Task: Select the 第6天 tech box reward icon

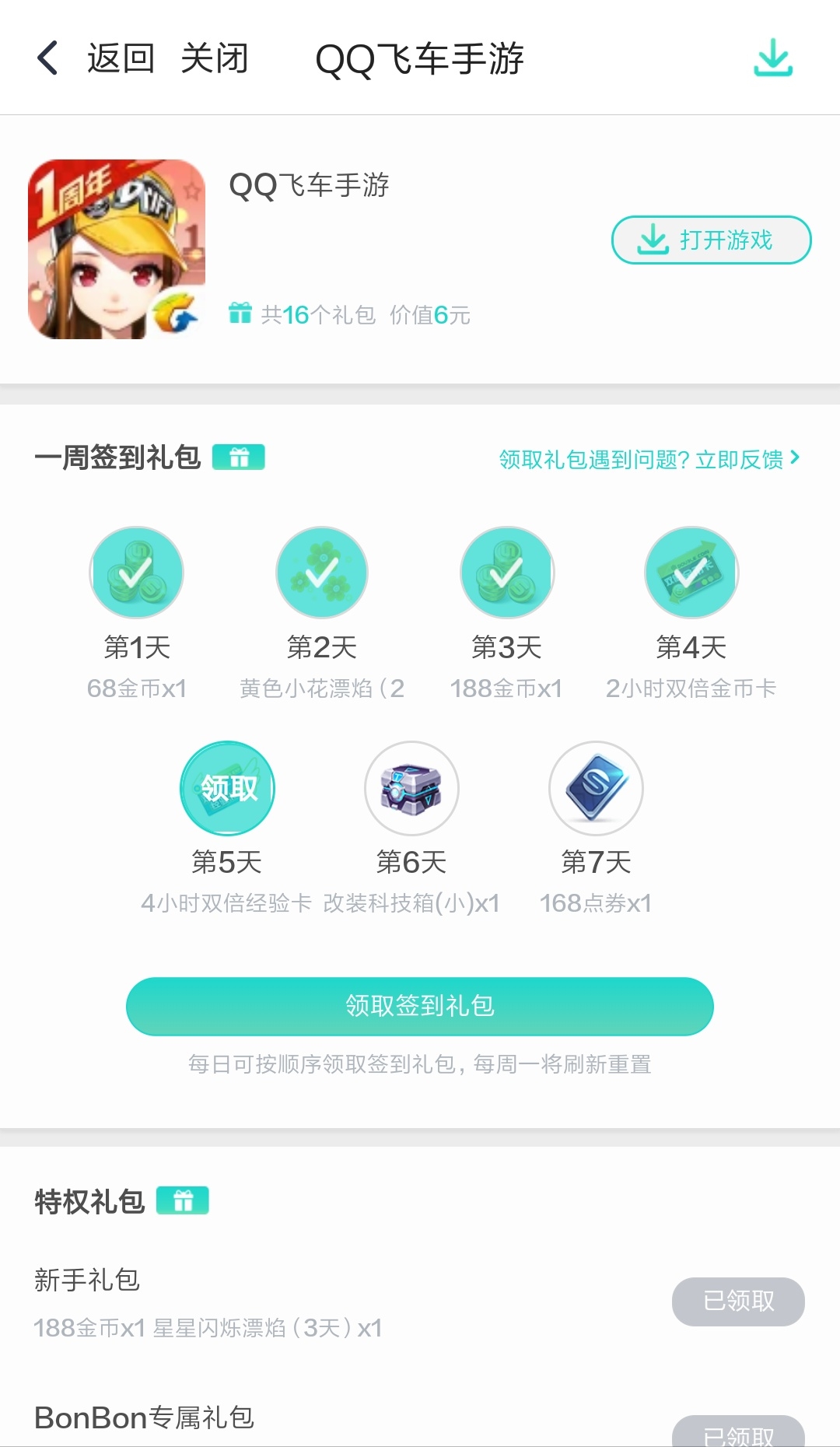Action: [411, 787]
